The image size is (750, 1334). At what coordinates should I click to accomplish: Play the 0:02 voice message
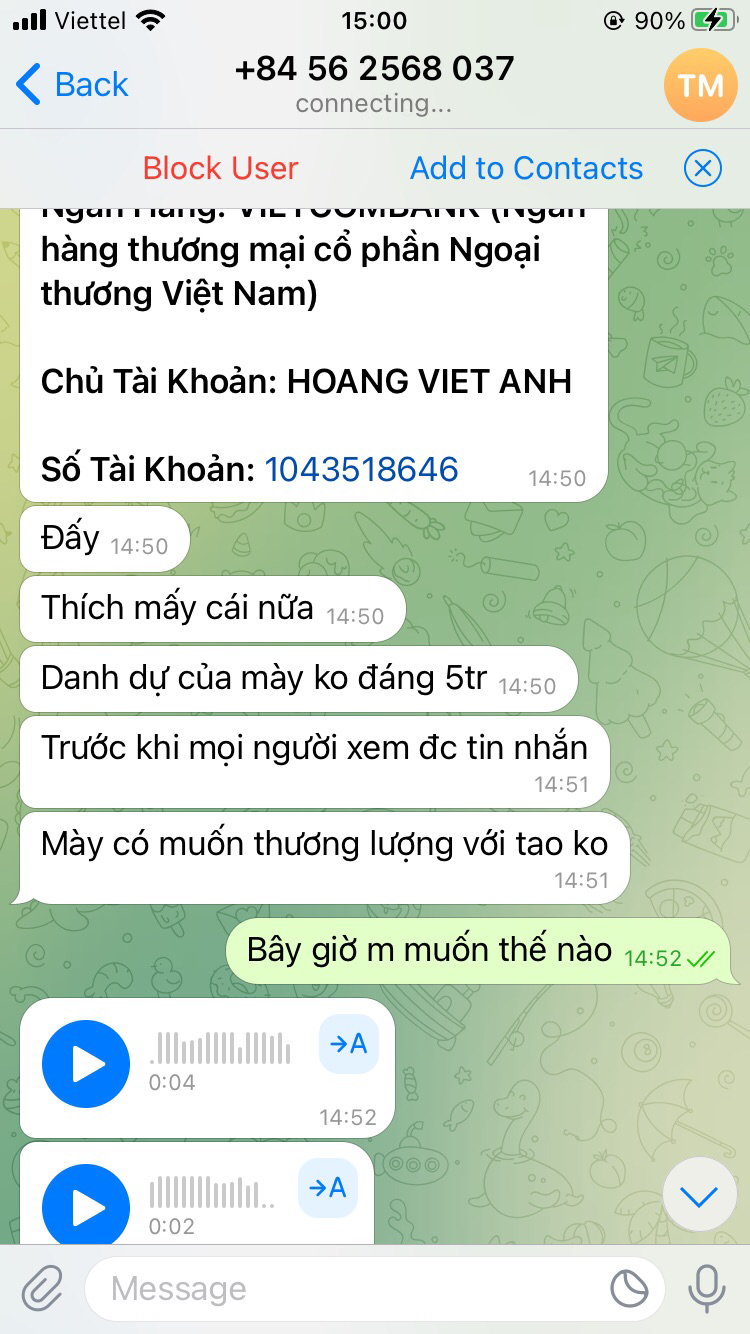tap(86, 1207)
